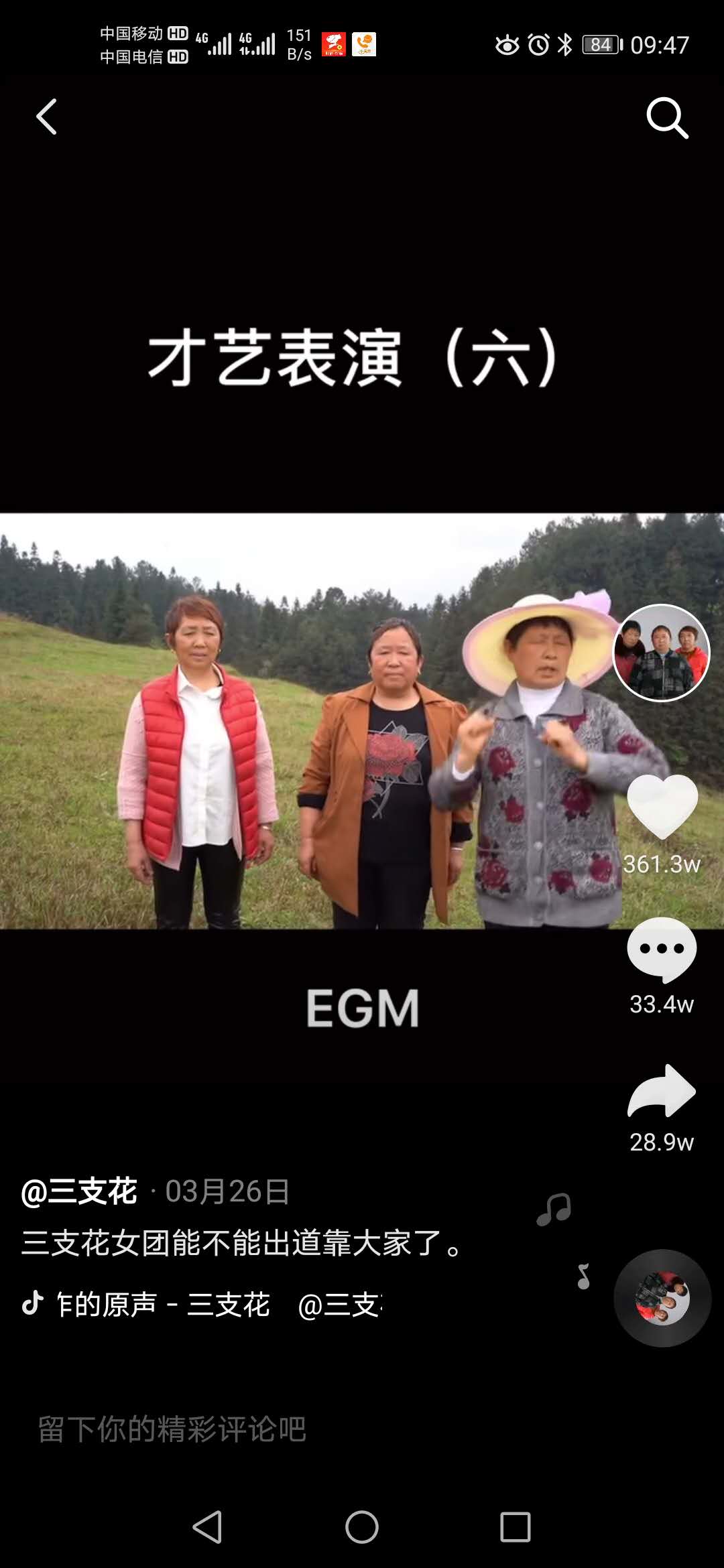Go back using the top-left arrow
The width and height of the screenshot is (724, 1568).
[46, 117]
